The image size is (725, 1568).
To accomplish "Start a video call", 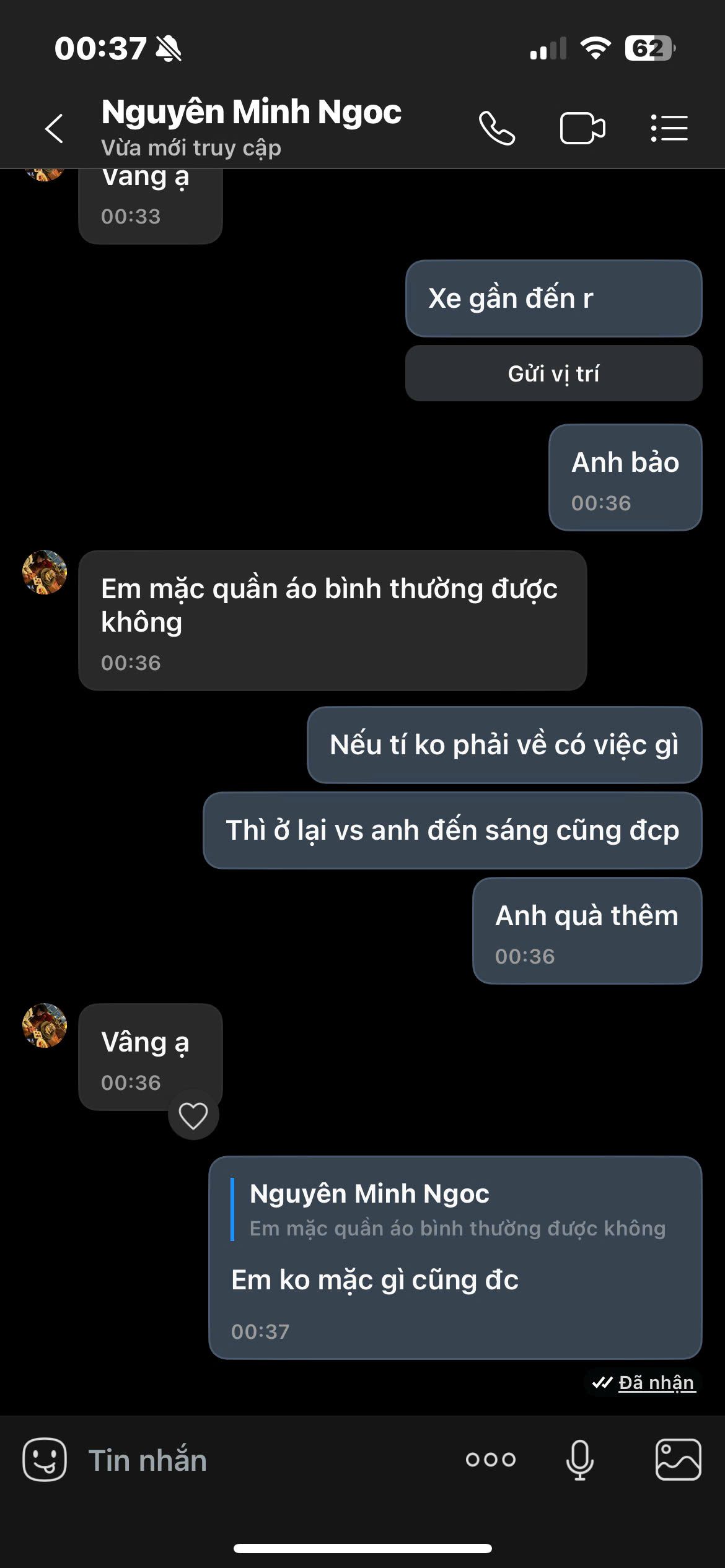I will point(582,129).
